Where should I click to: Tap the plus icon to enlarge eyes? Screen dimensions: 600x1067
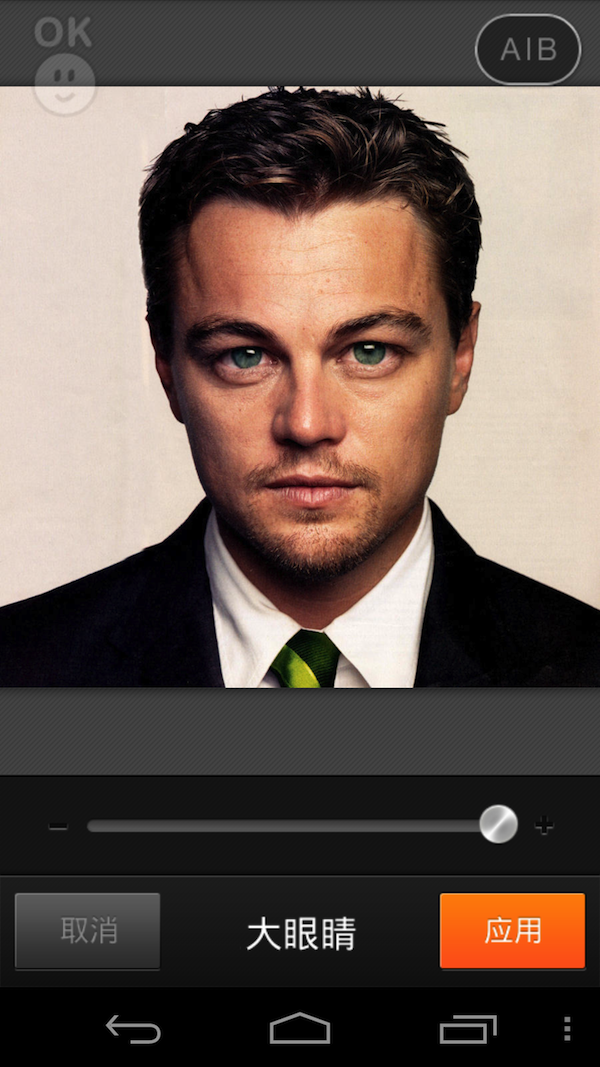point(544,826)
